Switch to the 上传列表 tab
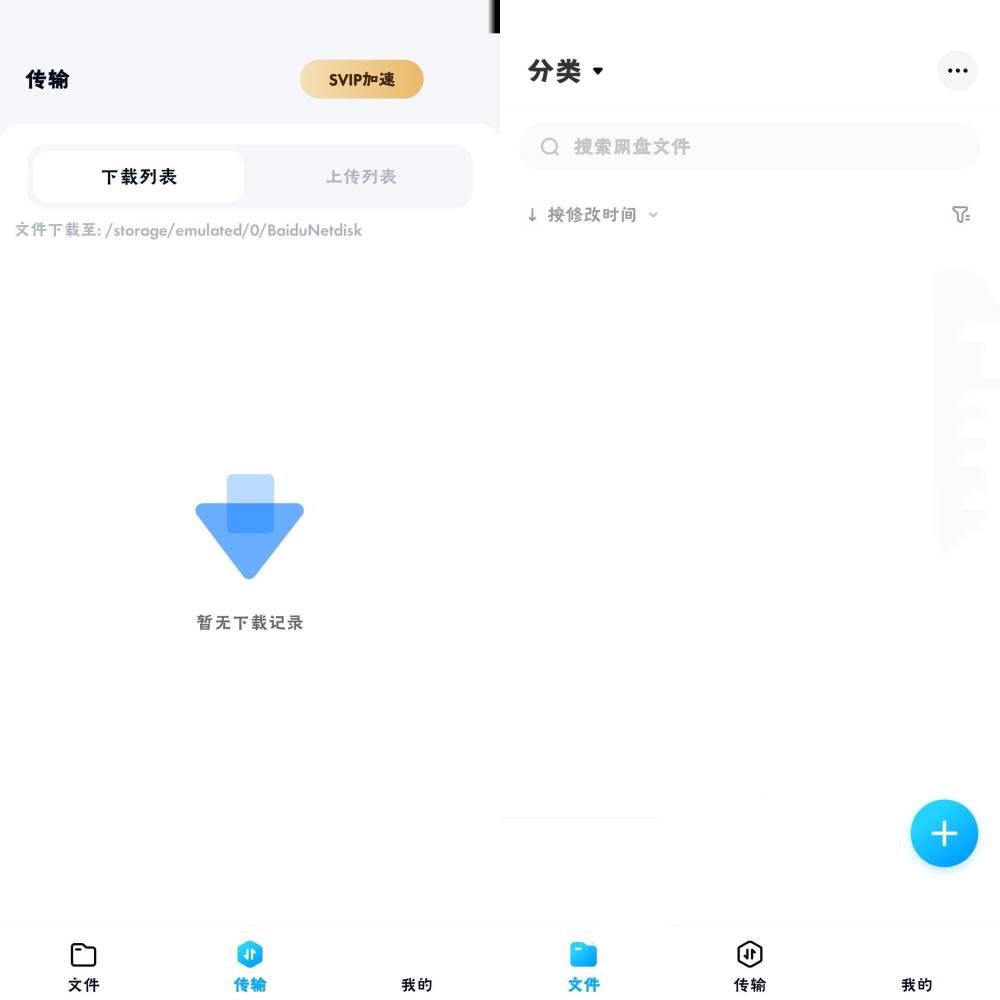Viewport: 1000px width, 1000px height. tap(360, 177)
